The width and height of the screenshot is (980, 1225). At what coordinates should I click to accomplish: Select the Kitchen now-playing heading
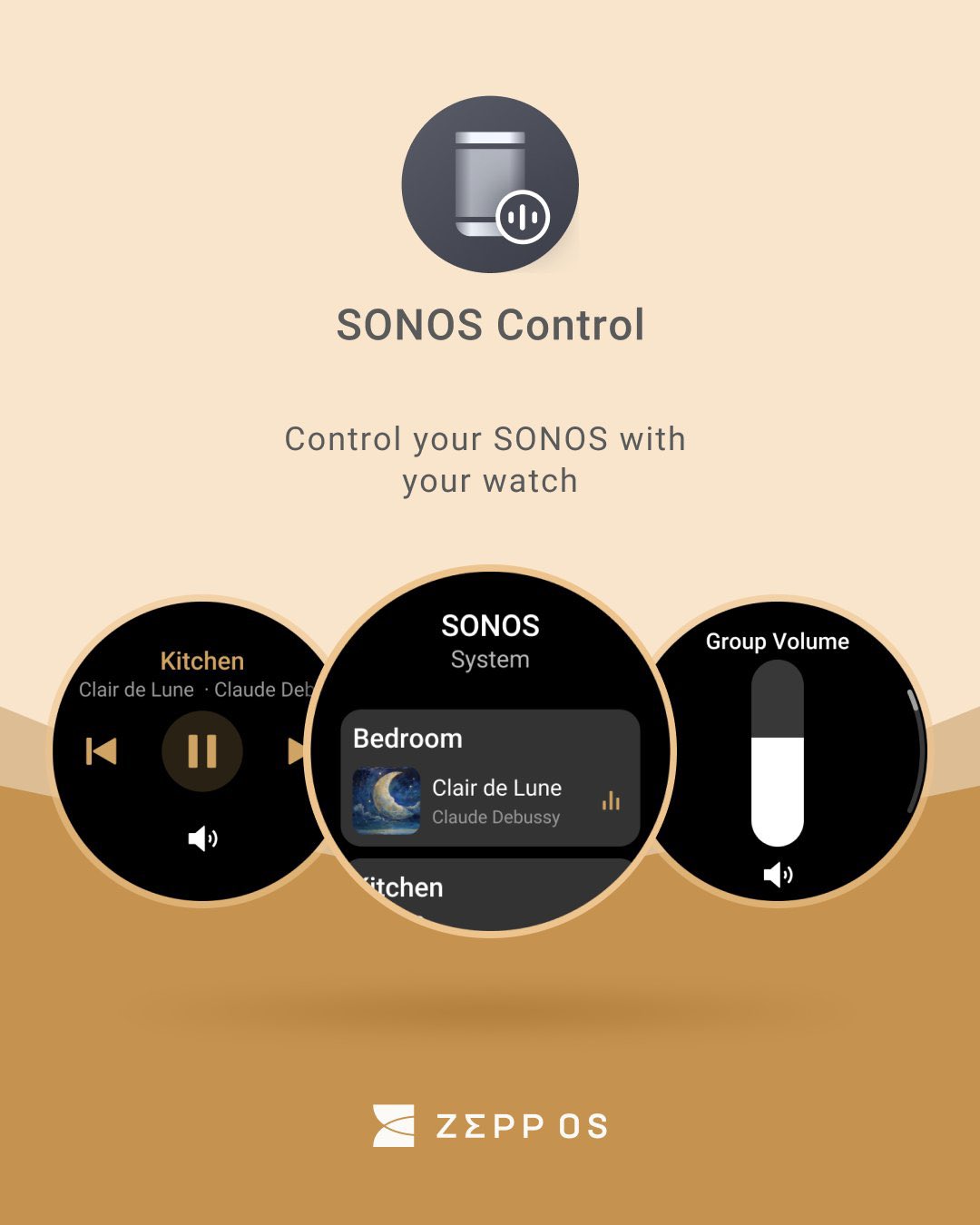(x=202, y=661)
